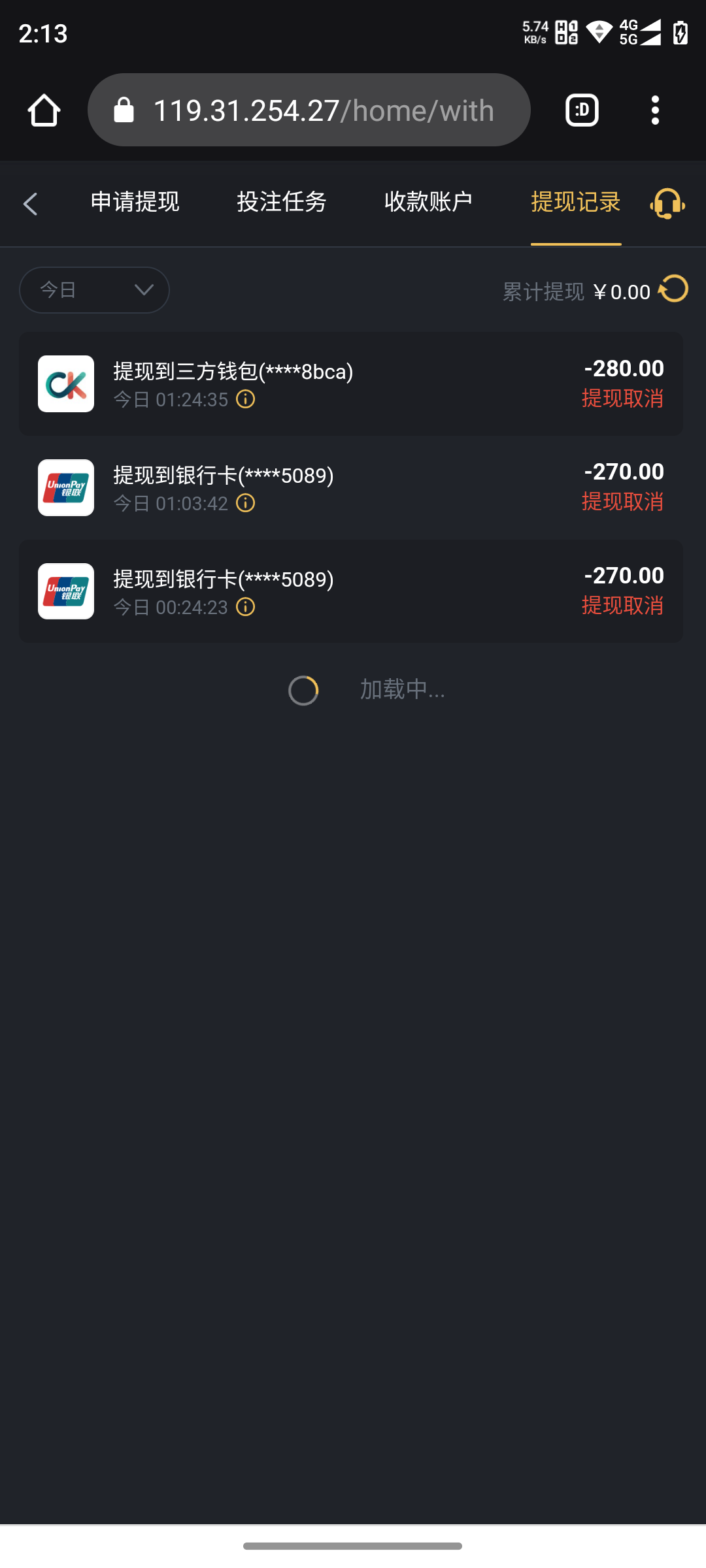Cancel the 01:03:42 bank card withdrawal
The height and width of the screenshot is (1568, 706).
click(624, 502)
